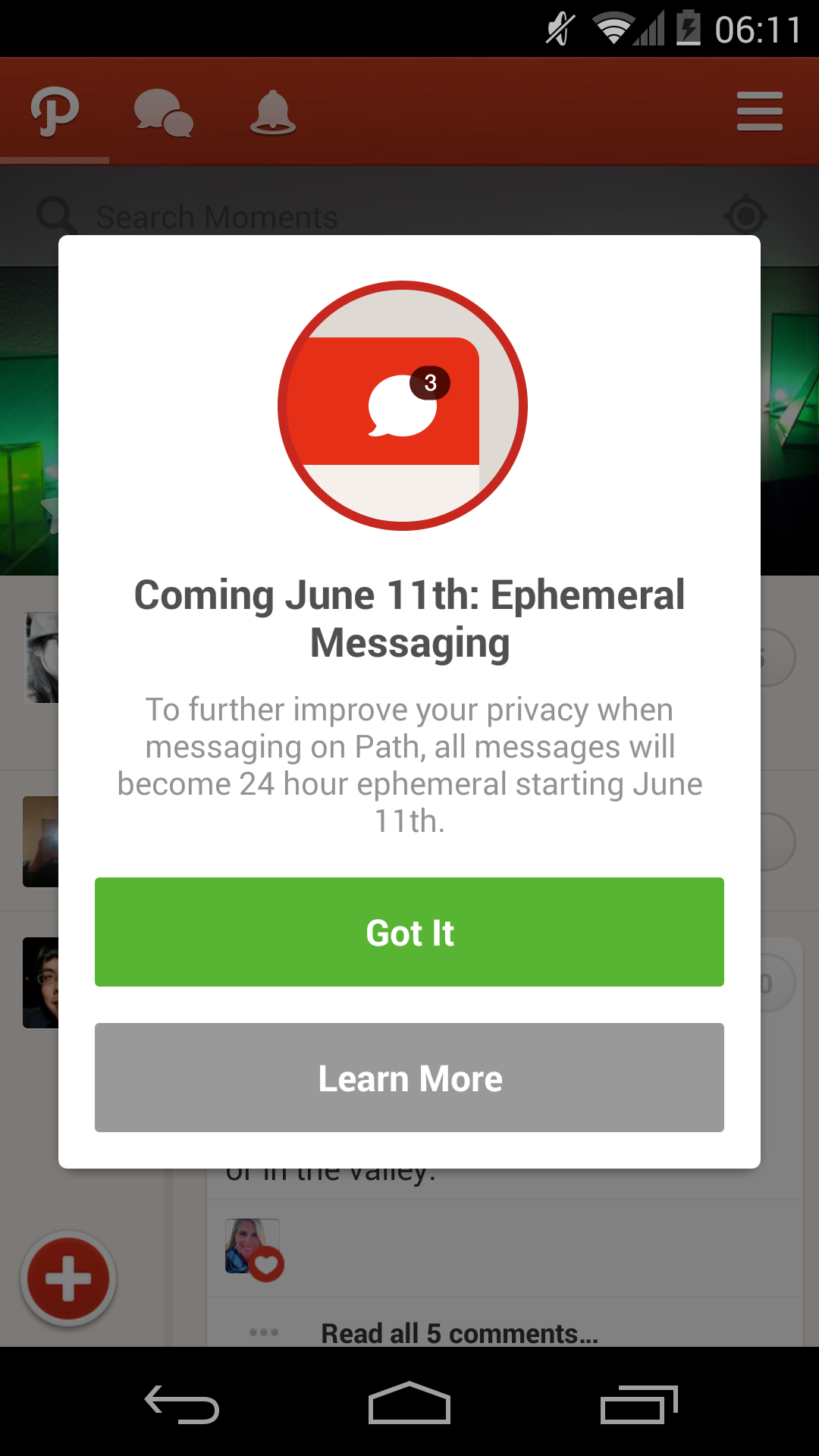Go back using the system back button
Screen dimensions: 819x1456
pos(182,1403)
